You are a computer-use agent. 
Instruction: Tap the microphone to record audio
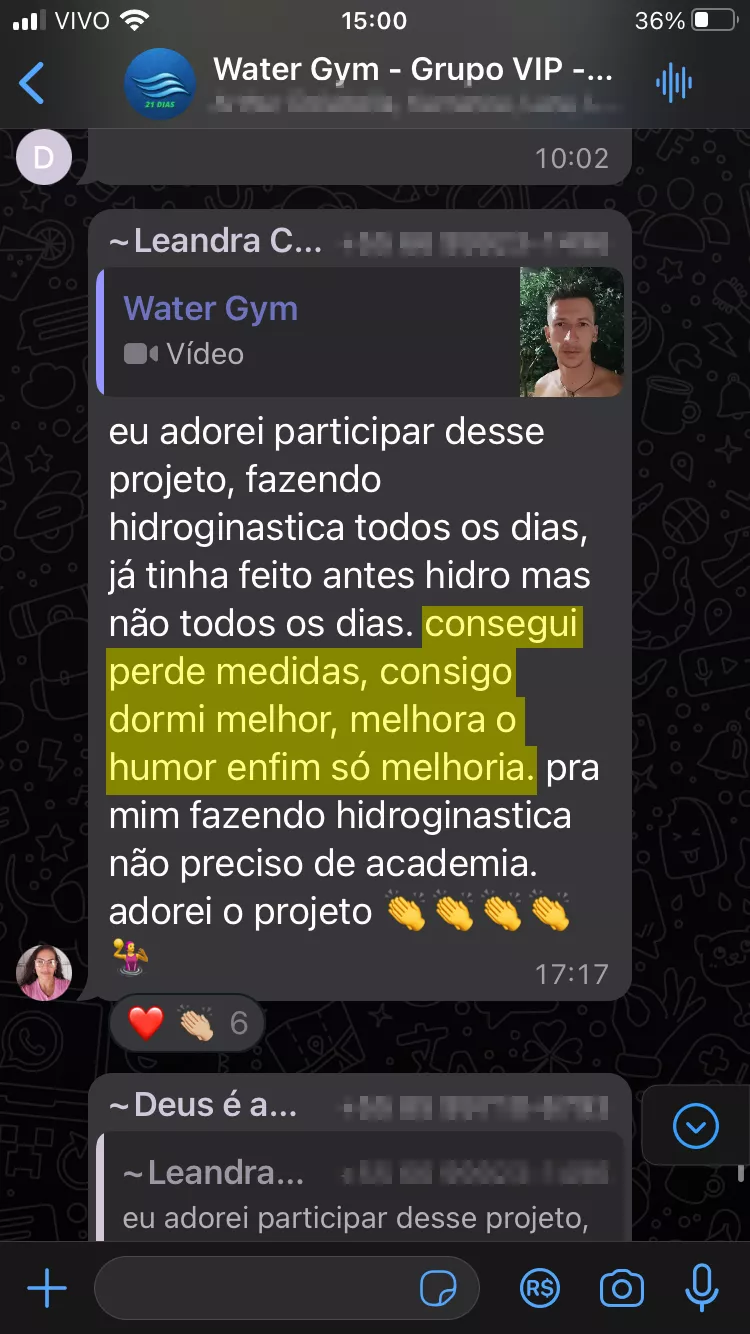point(701,1289)
